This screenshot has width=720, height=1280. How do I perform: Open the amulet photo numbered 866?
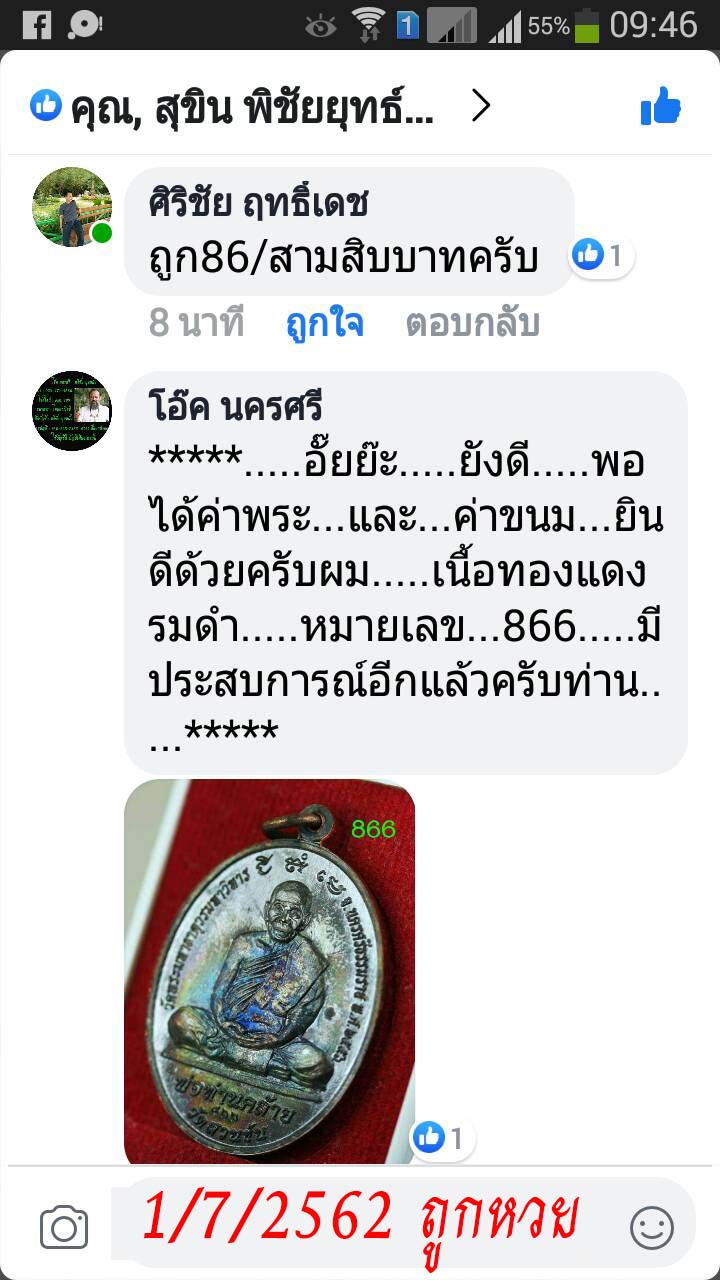click(x=269, y=972)
